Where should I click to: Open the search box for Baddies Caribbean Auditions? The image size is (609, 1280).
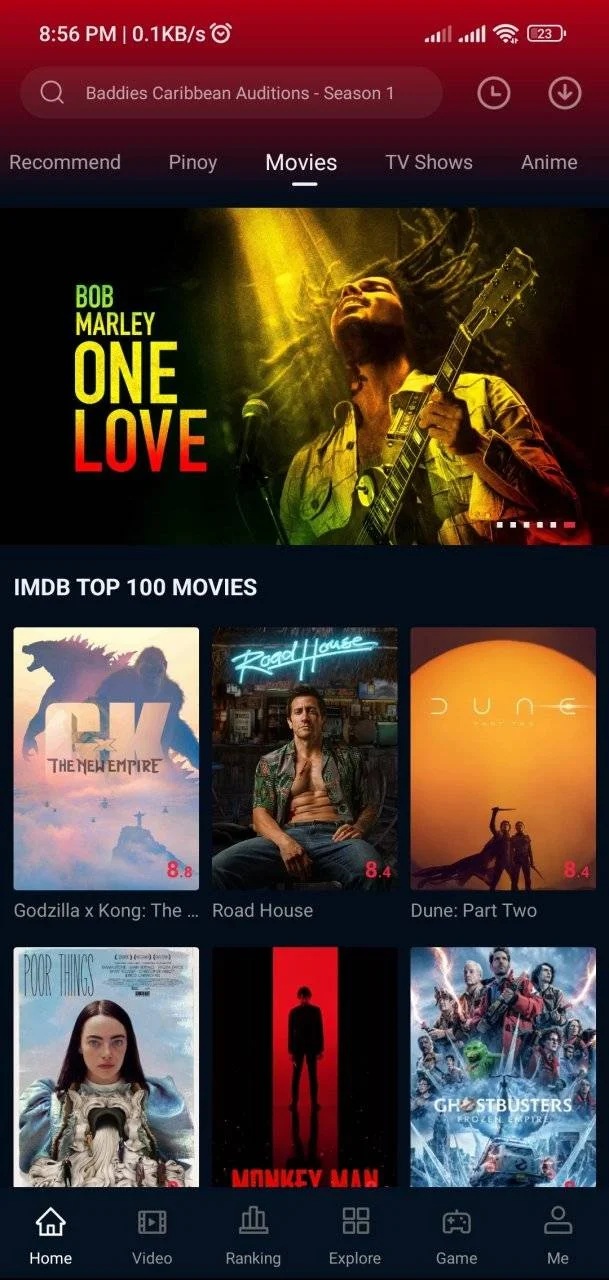click(231, 93)
